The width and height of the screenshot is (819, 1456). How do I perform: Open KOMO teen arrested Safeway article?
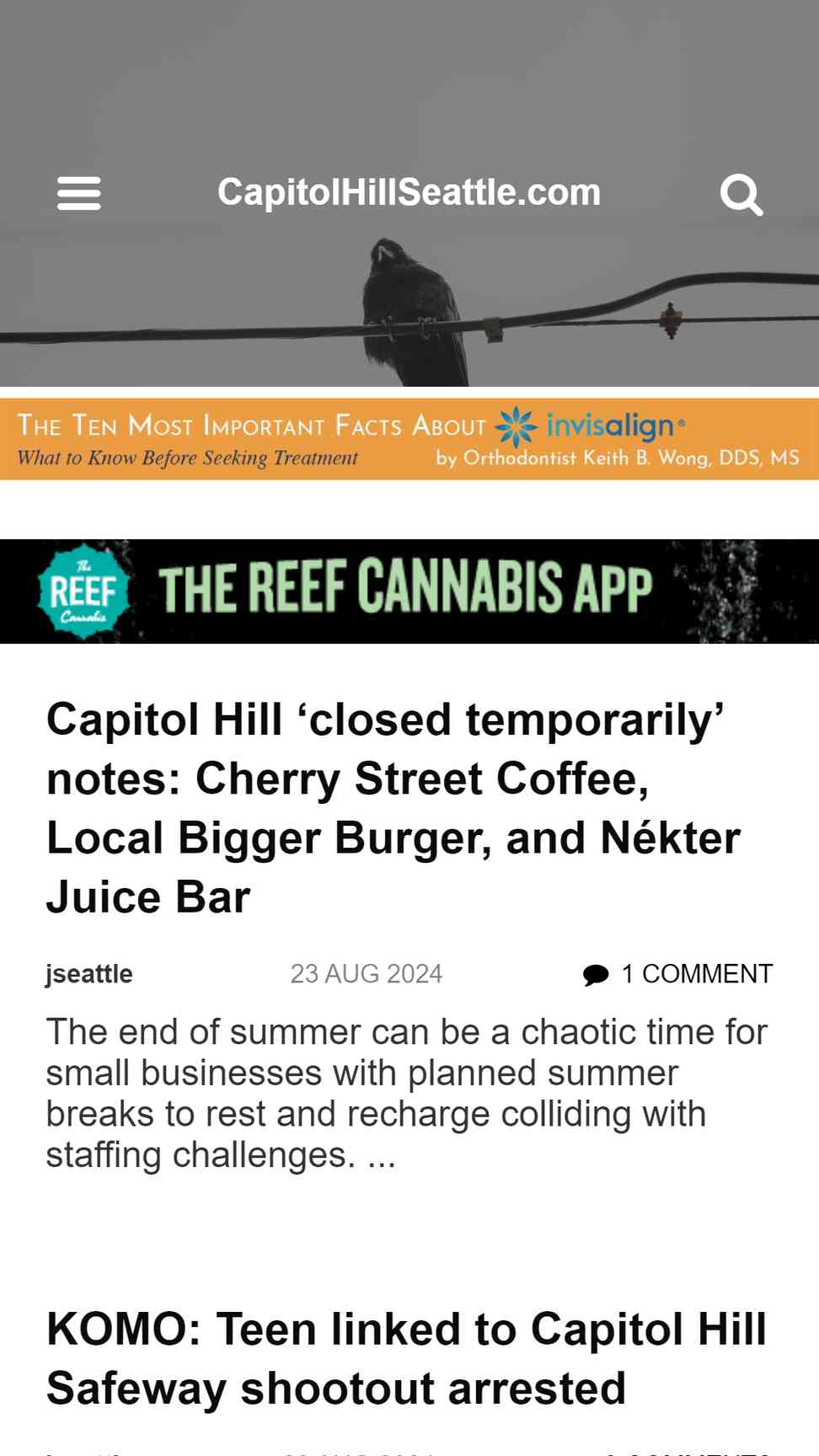(x=406, y=1358)
